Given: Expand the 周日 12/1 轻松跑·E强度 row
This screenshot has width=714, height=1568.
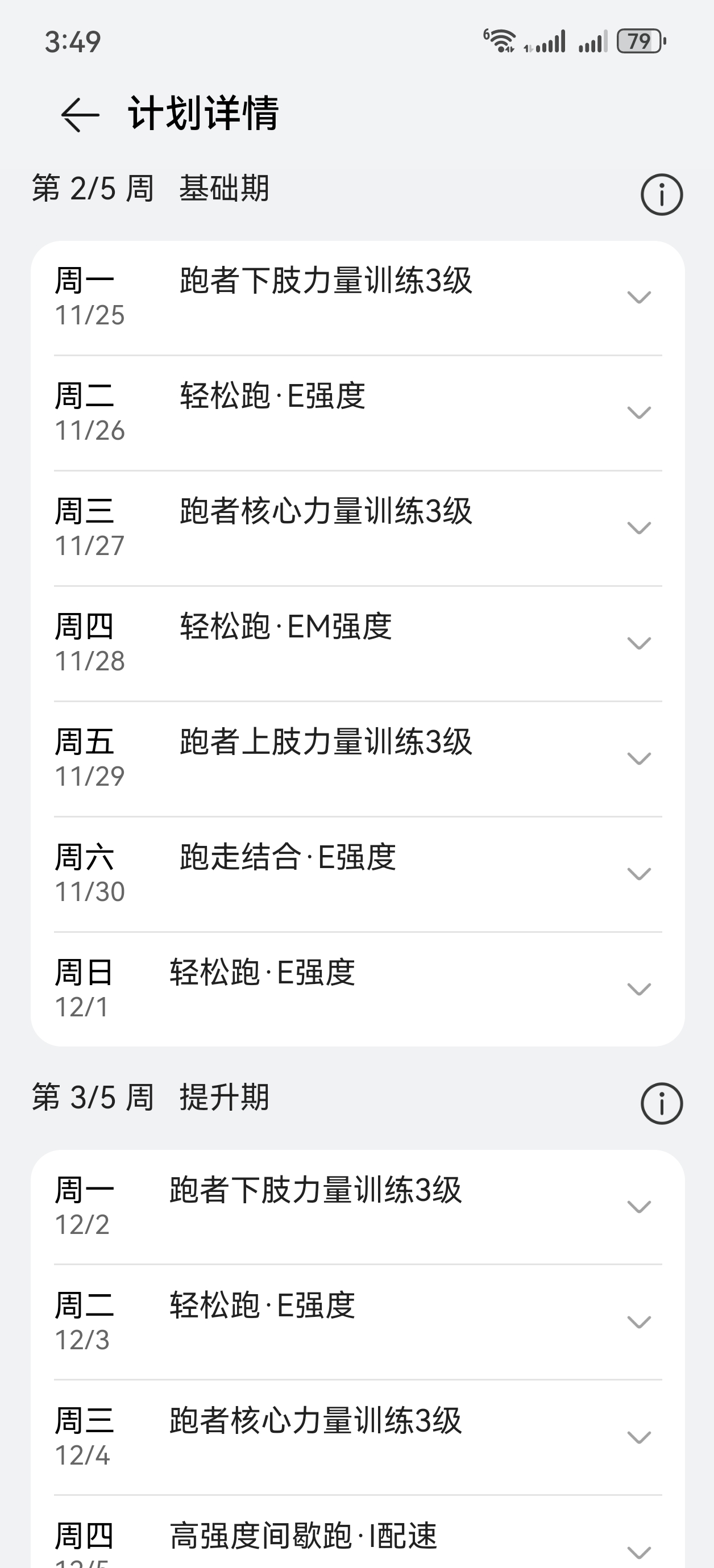Looking at the screenshot, I should click(639, 989).
